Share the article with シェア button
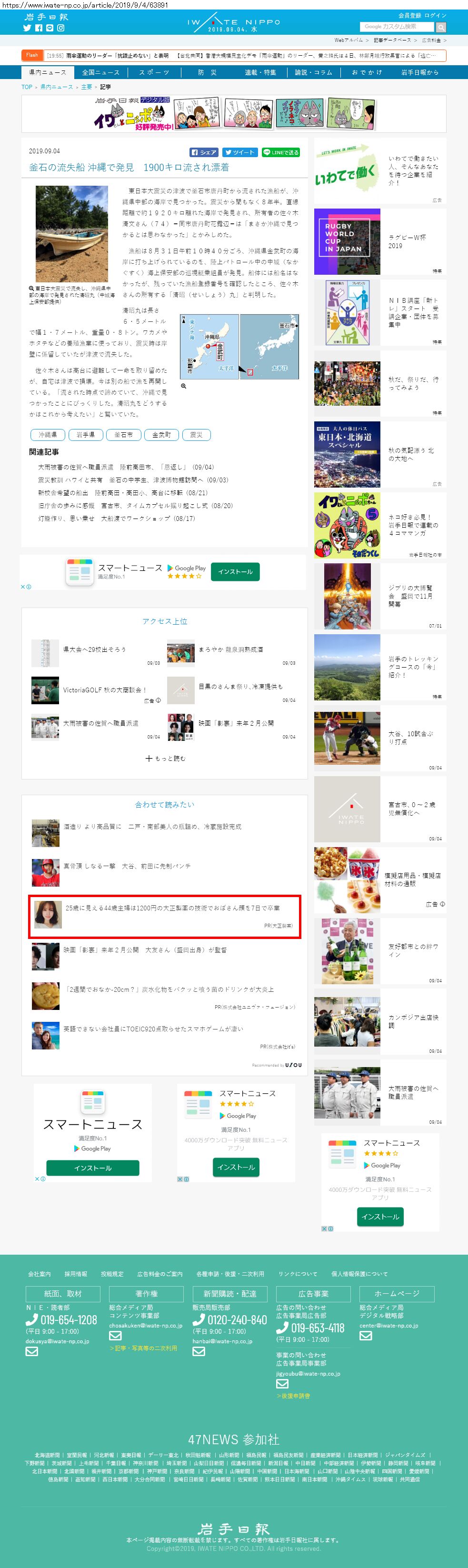The height and width of the screenshot is (1568, 468). click(204, 153)
